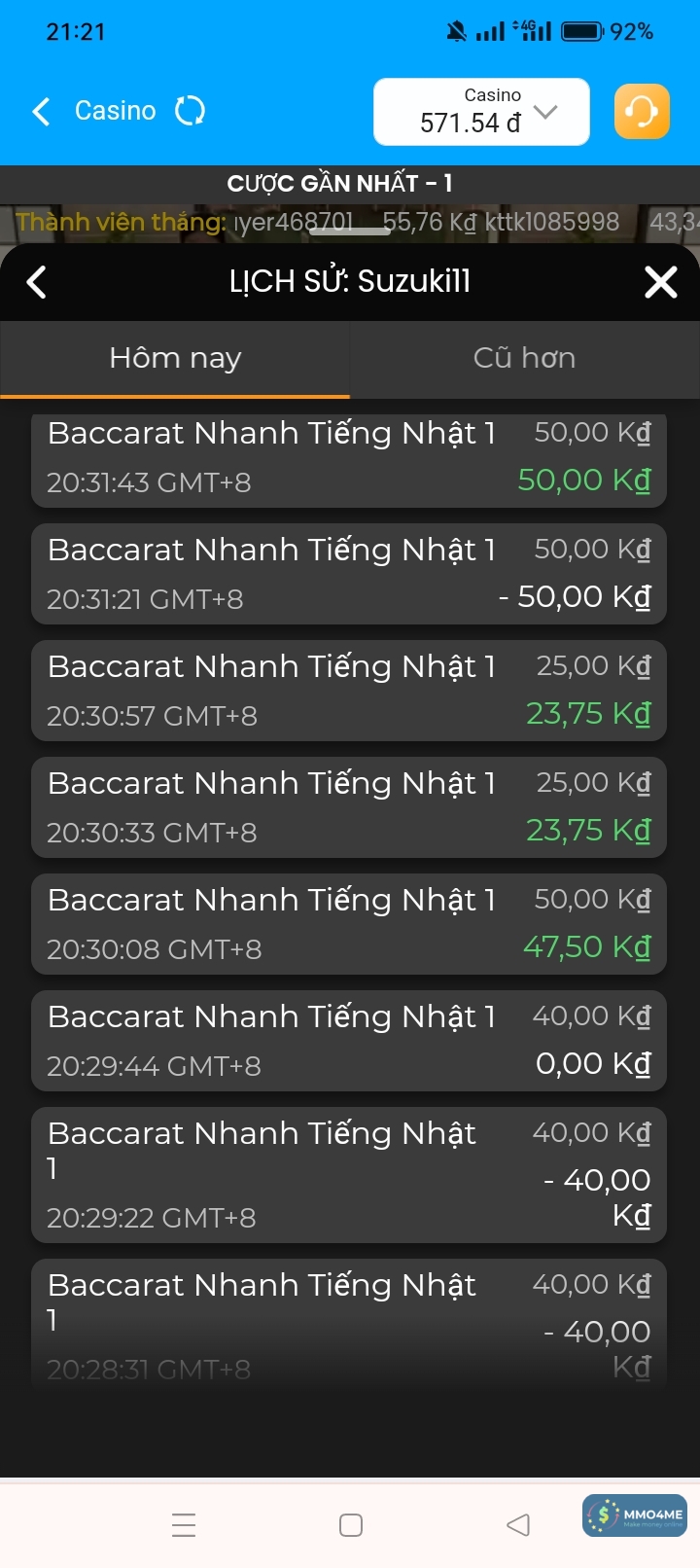The width and height of the screenshot is (700, 1568).
Task: Open the system recent apps menu
Action: click(x=184, y=1525)
